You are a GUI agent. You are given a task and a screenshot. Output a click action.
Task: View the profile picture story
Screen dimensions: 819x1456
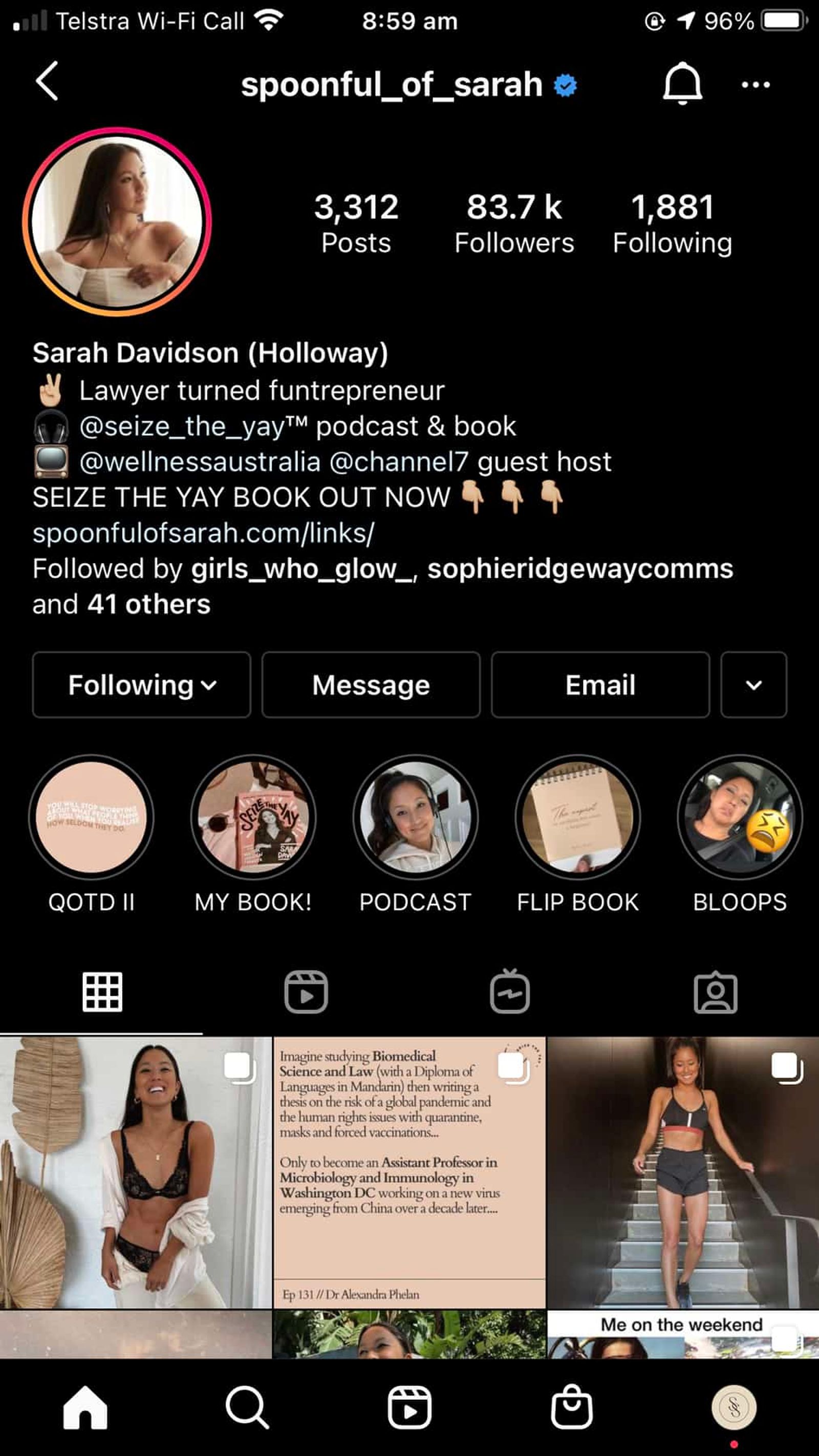click(117, 222)
